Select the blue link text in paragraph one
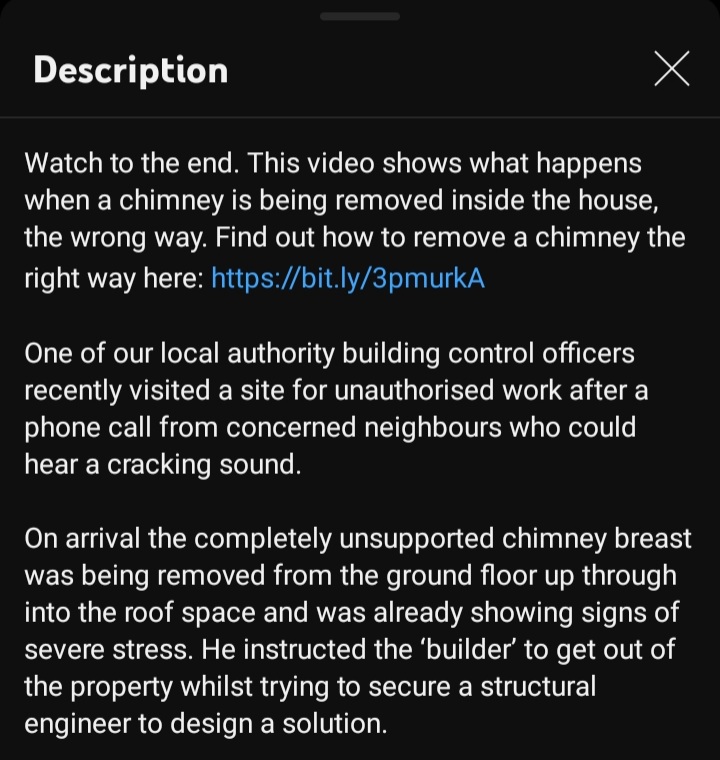 tap(347, 278)
